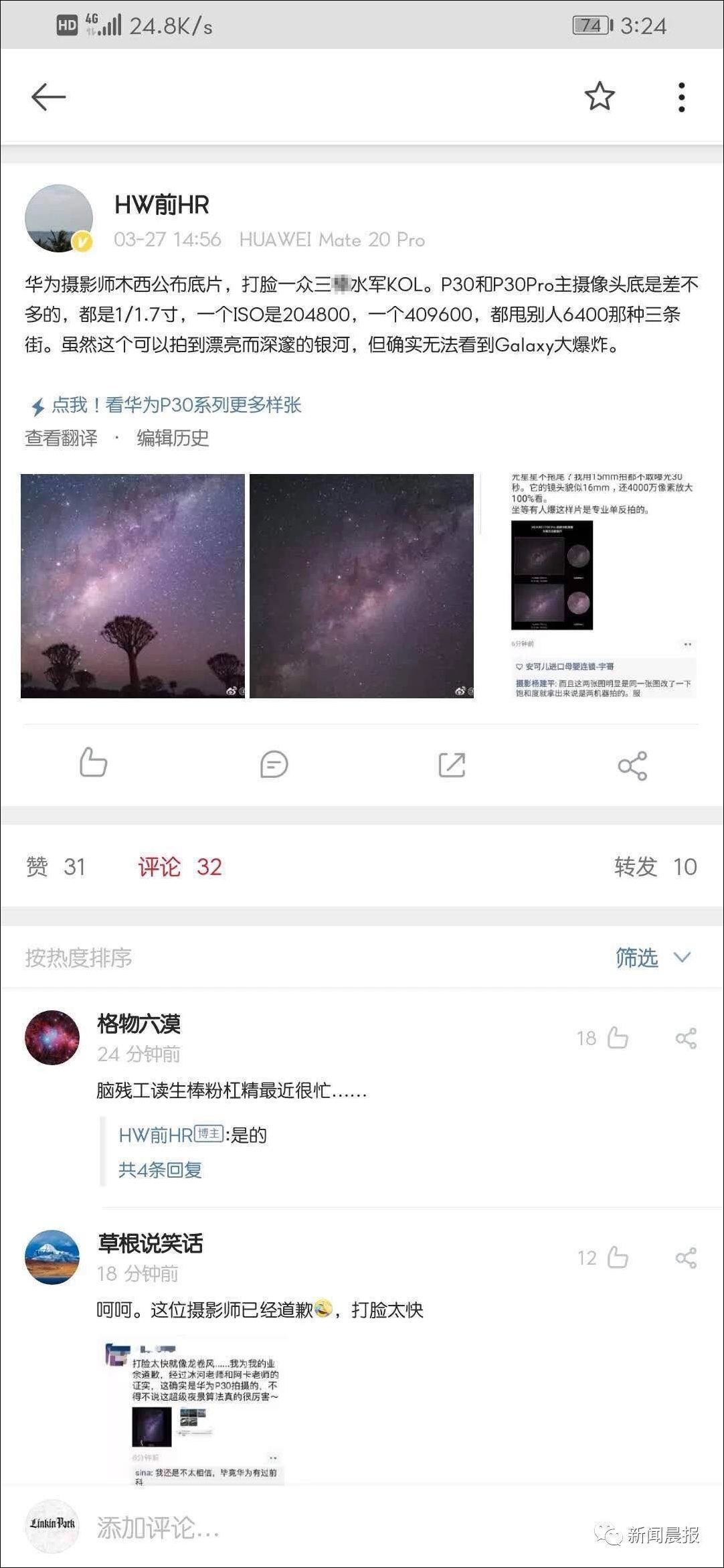Favorite this post with the star icon
Viewport: 724px width, 1568px height.
click(x=599, y=96)
